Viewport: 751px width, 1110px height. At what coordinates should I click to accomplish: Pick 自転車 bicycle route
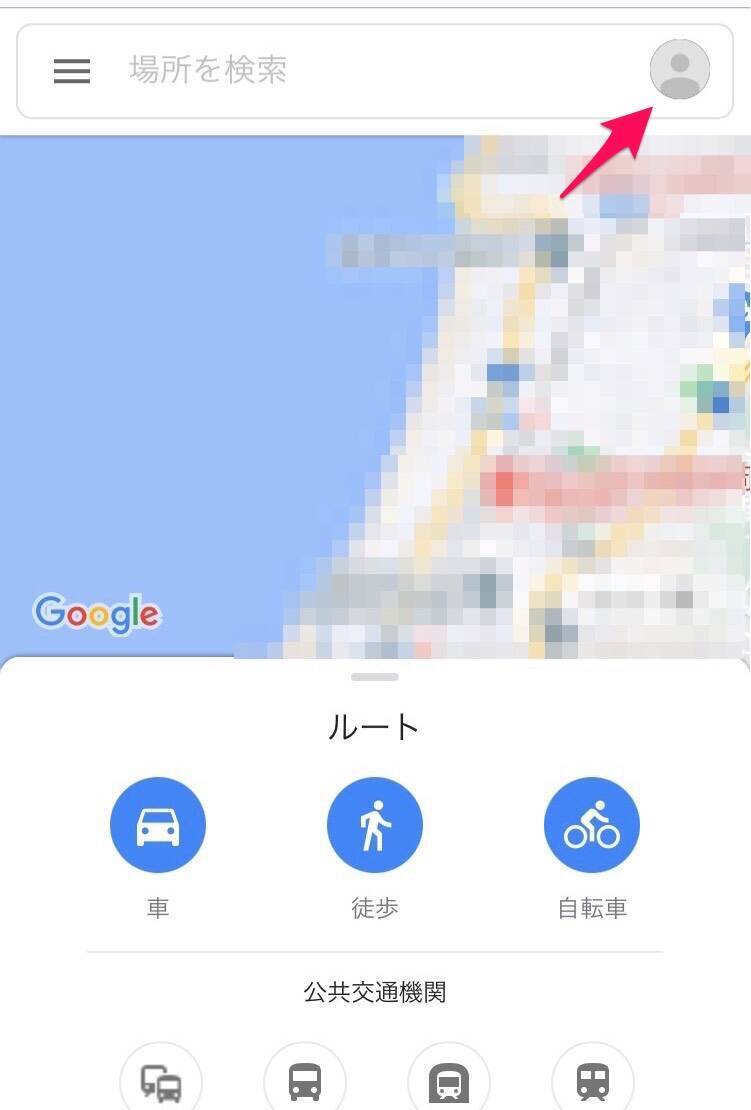(x=592, y=826)
